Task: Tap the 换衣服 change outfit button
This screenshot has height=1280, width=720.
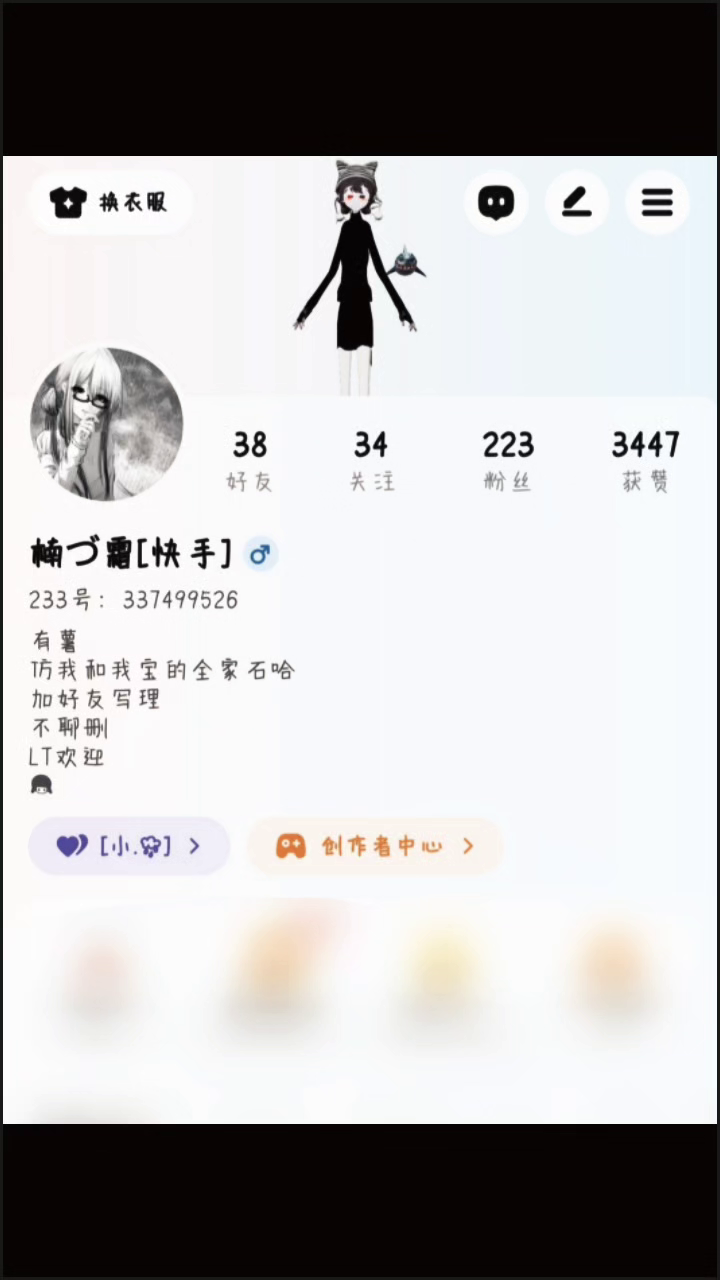Action: click(x=110, y=203)
